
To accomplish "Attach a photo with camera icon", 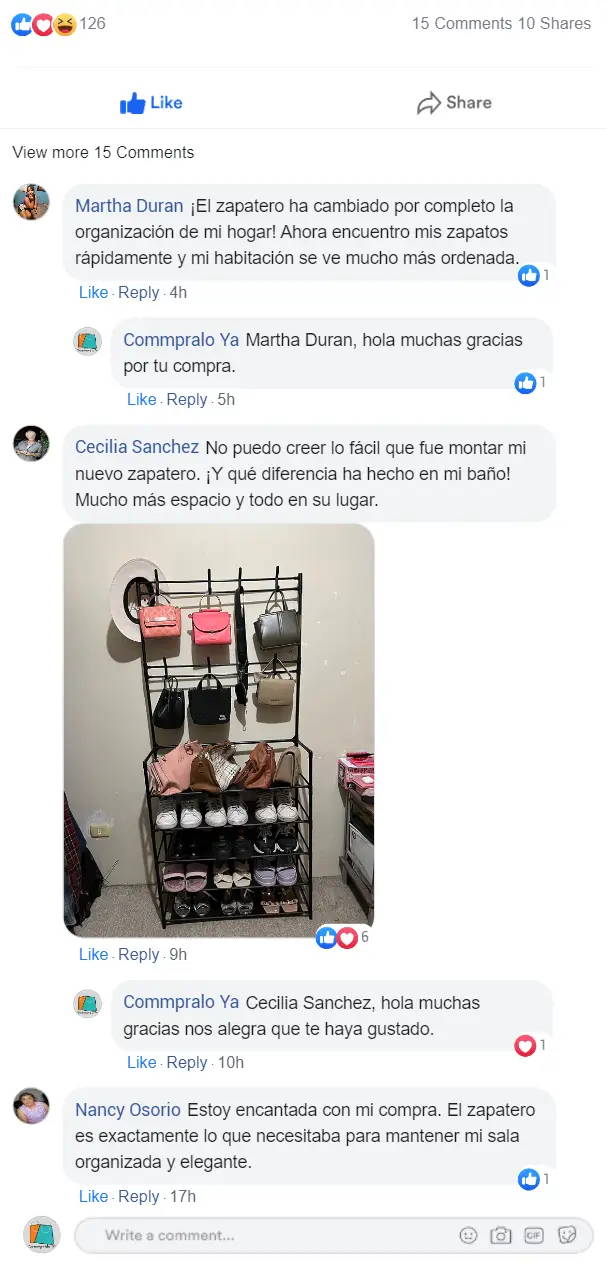I will coord(501,1235).
